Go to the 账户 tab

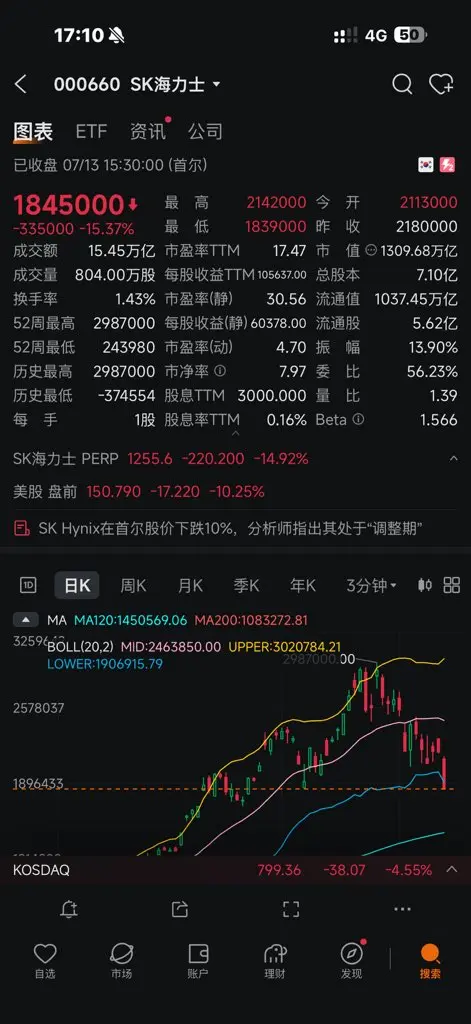point(198,961)
